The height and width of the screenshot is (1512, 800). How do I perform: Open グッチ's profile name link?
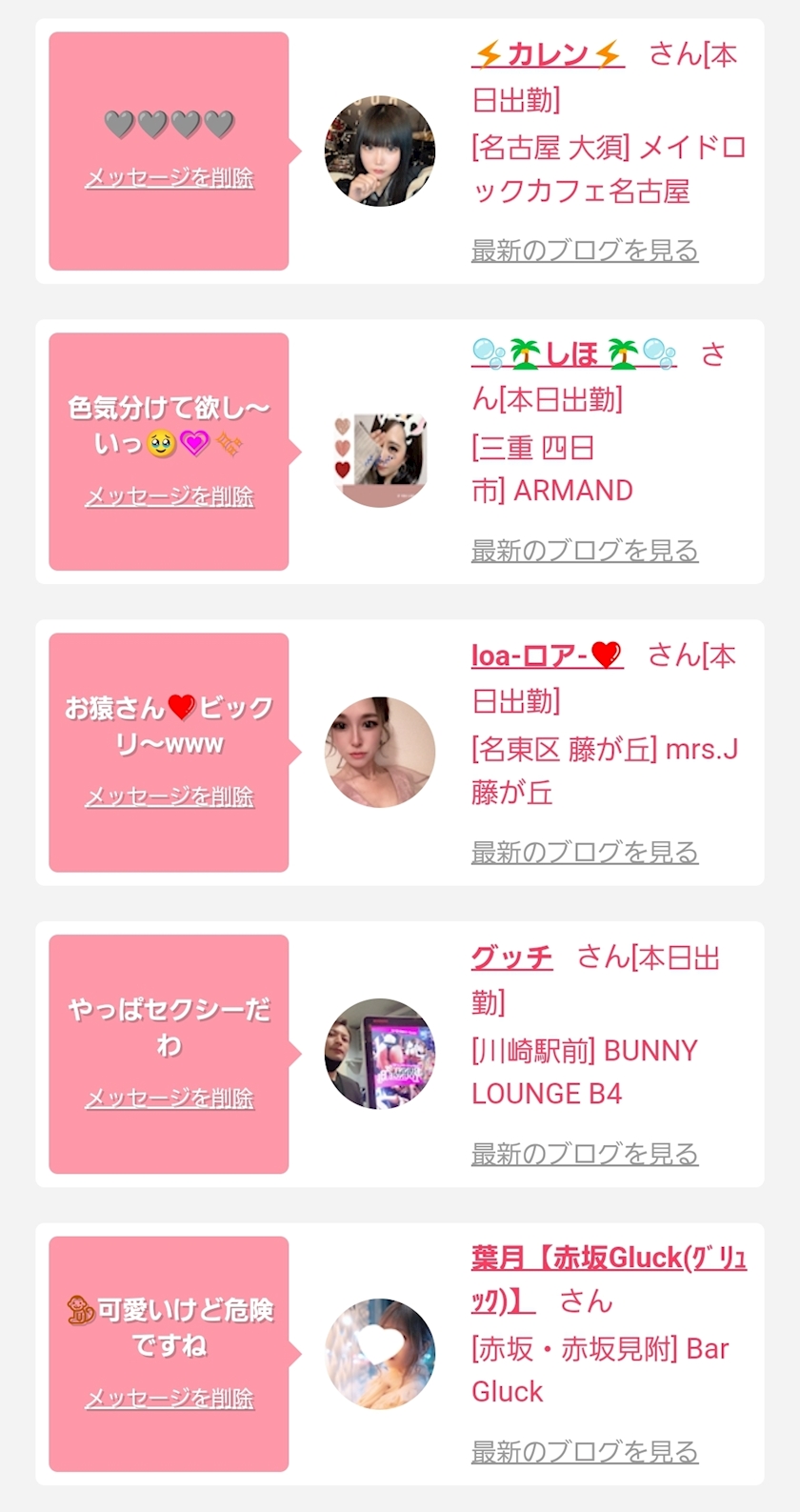tap(511, 957)
